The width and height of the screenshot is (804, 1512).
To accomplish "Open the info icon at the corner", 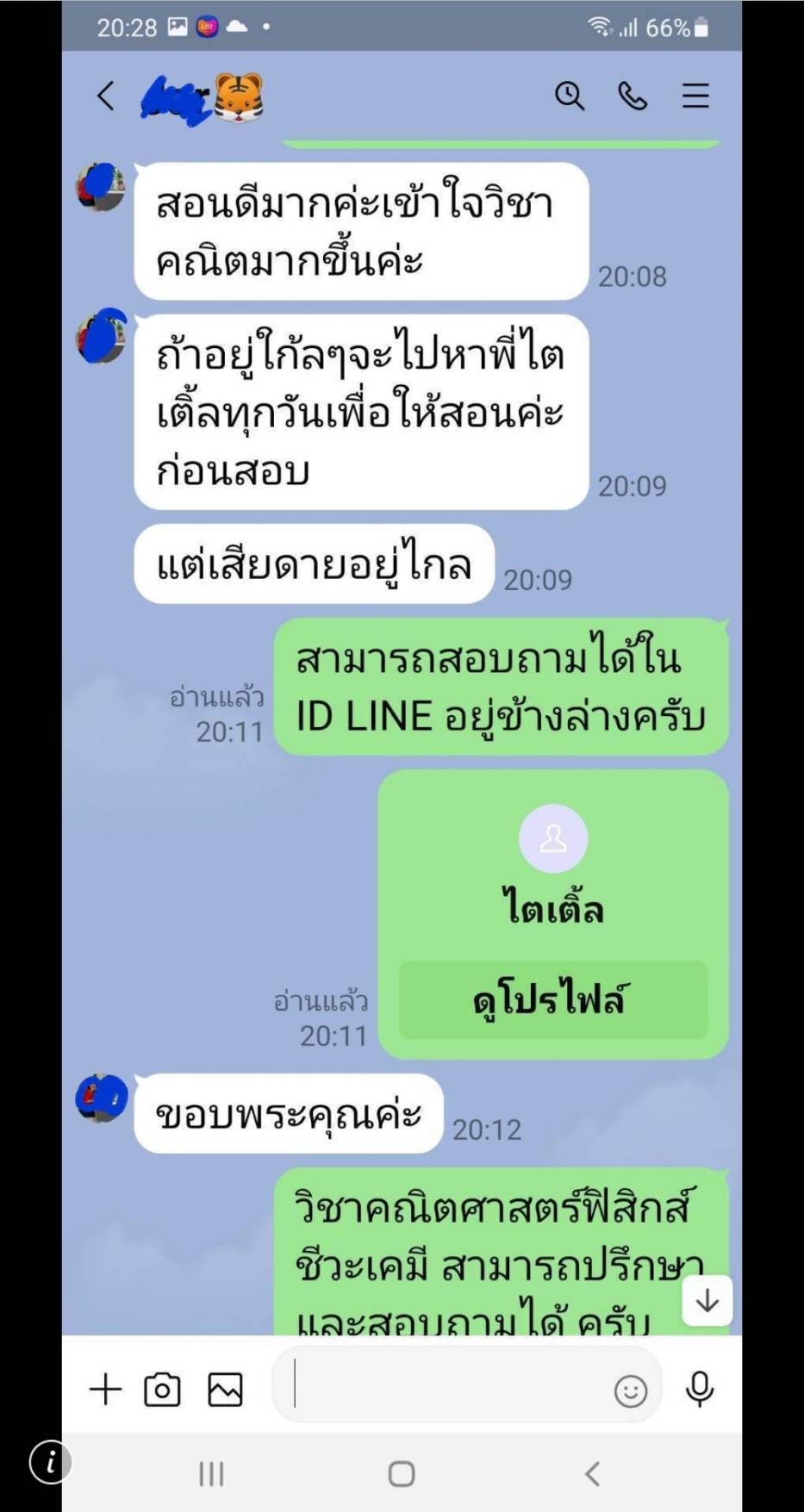I will coord(50,1462).
